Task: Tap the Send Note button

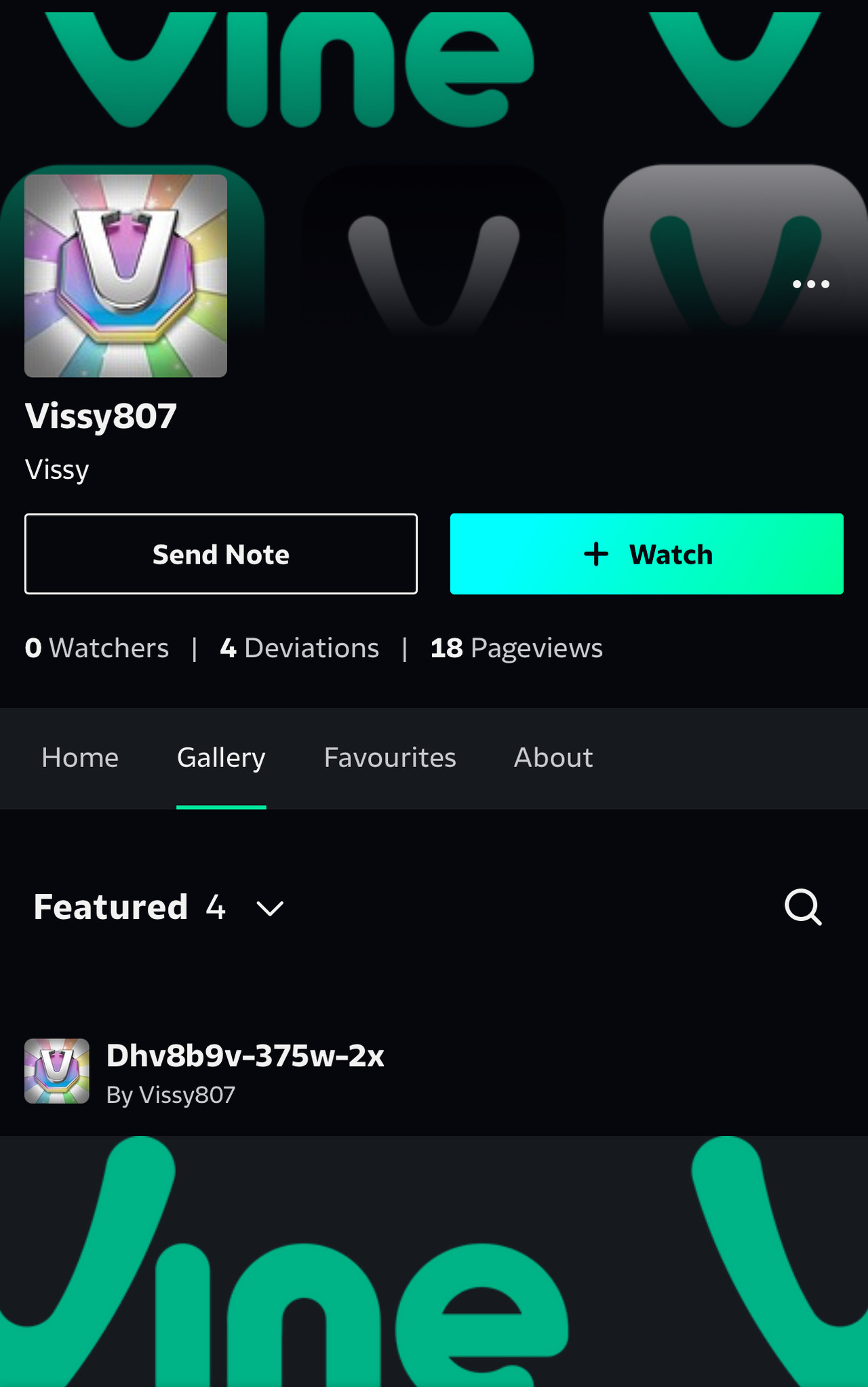Action: tap(221, 554)
